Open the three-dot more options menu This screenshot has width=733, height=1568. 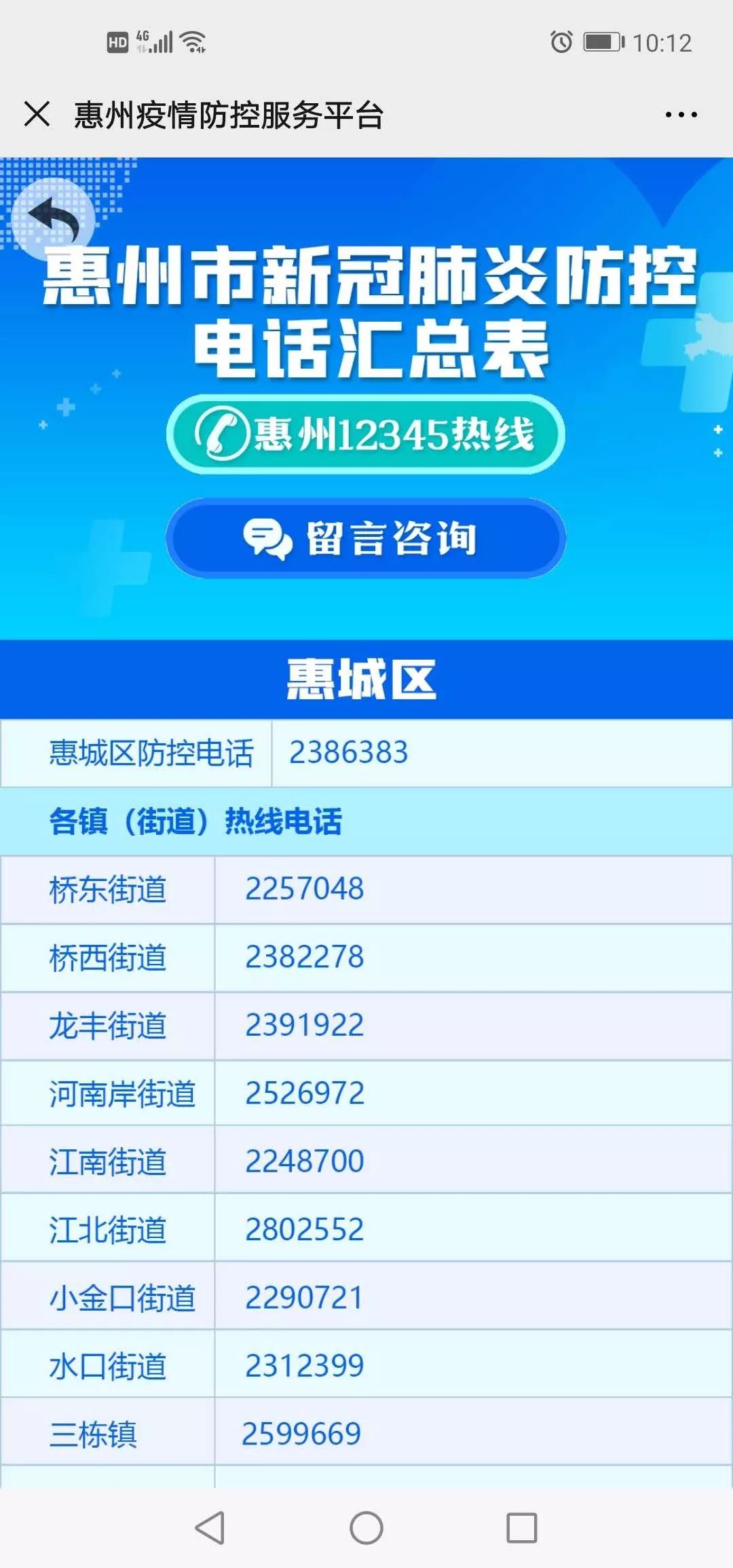coord(681,115)
